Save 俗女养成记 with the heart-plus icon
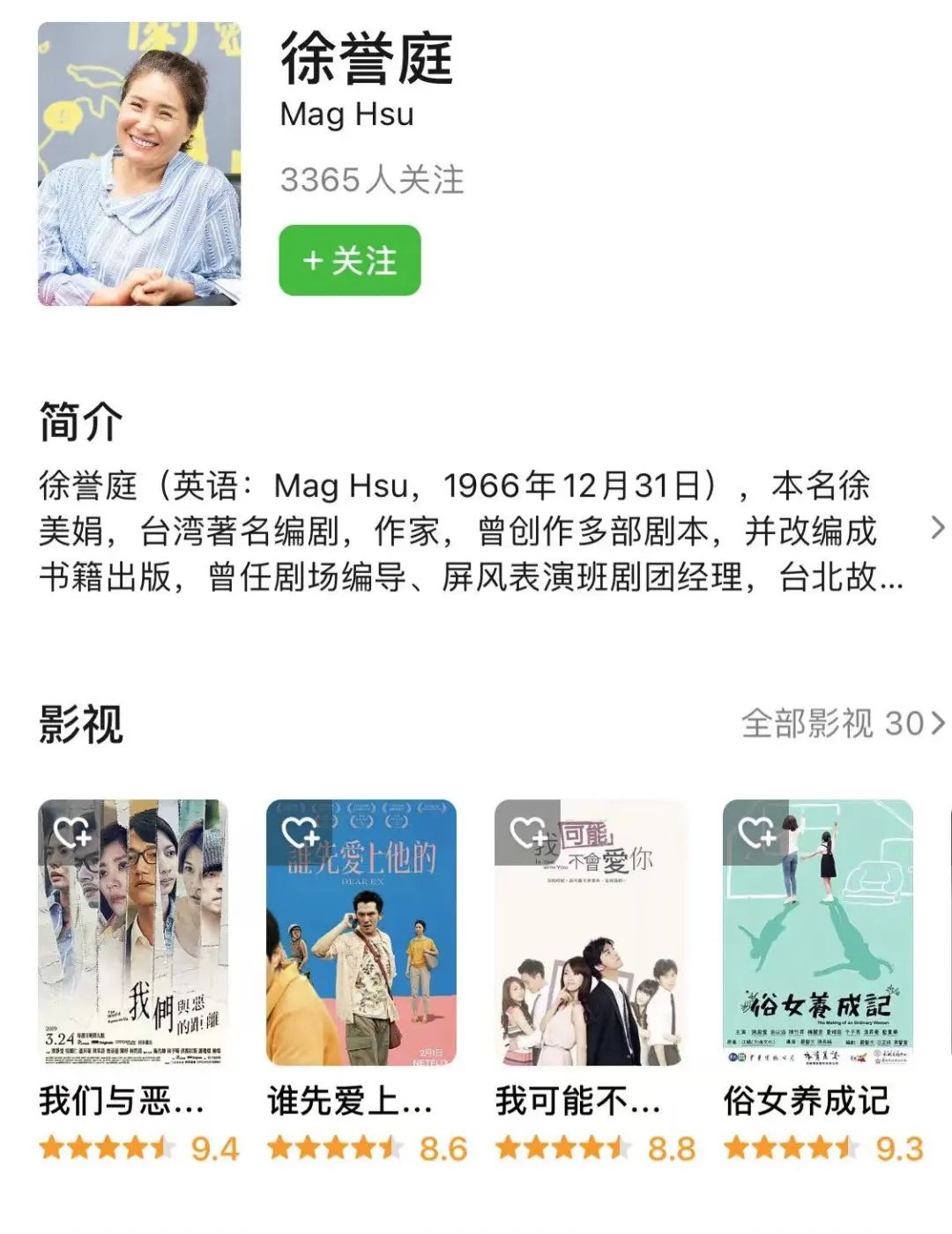This screenshot has height=1234, width=952. pyautogui.click(x=755, y=832)
